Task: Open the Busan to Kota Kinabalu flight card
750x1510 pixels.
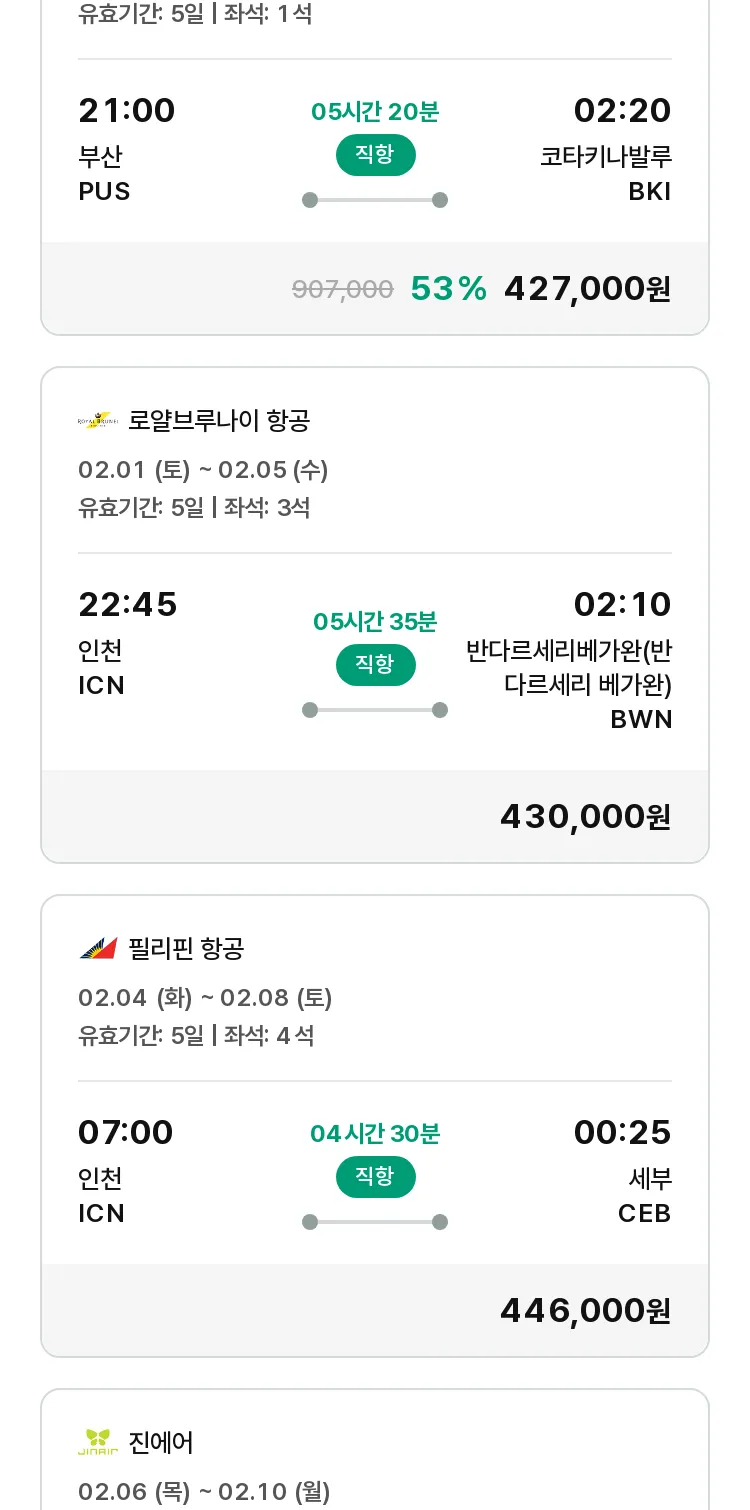Action: (375, 167)
